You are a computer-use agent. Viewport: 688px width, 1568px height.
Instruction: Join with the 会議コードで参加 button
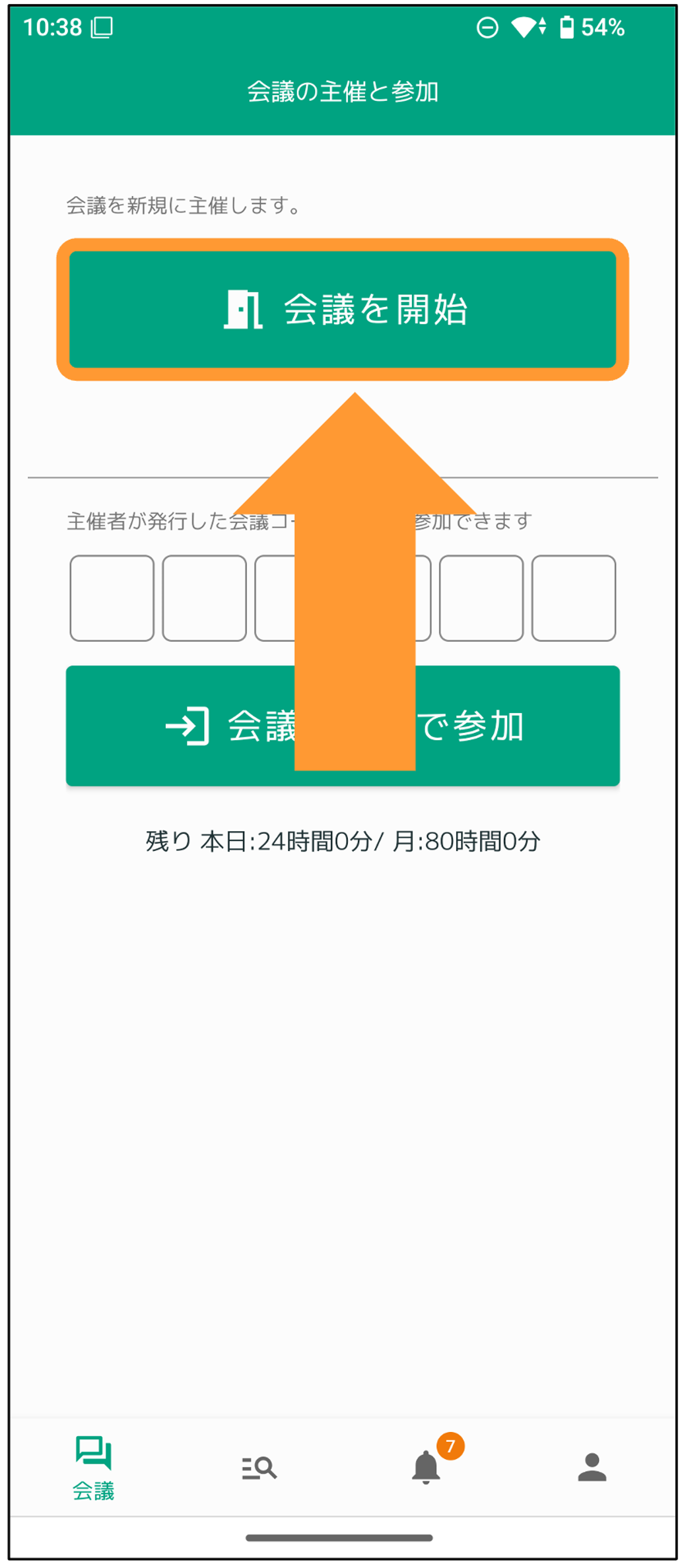(343, 726)
